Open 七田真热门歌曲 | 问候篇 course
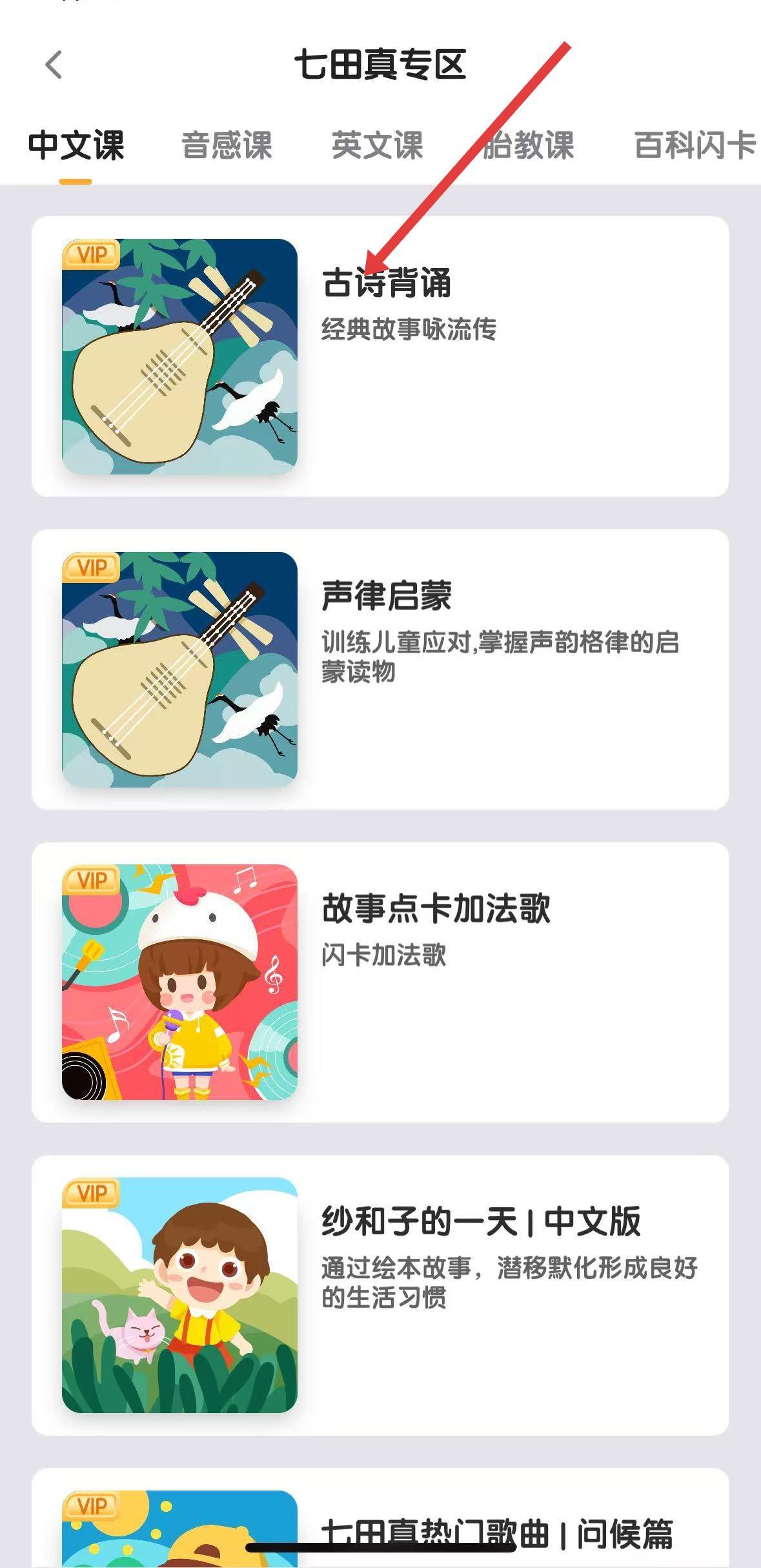 (x=496, y=1533)
